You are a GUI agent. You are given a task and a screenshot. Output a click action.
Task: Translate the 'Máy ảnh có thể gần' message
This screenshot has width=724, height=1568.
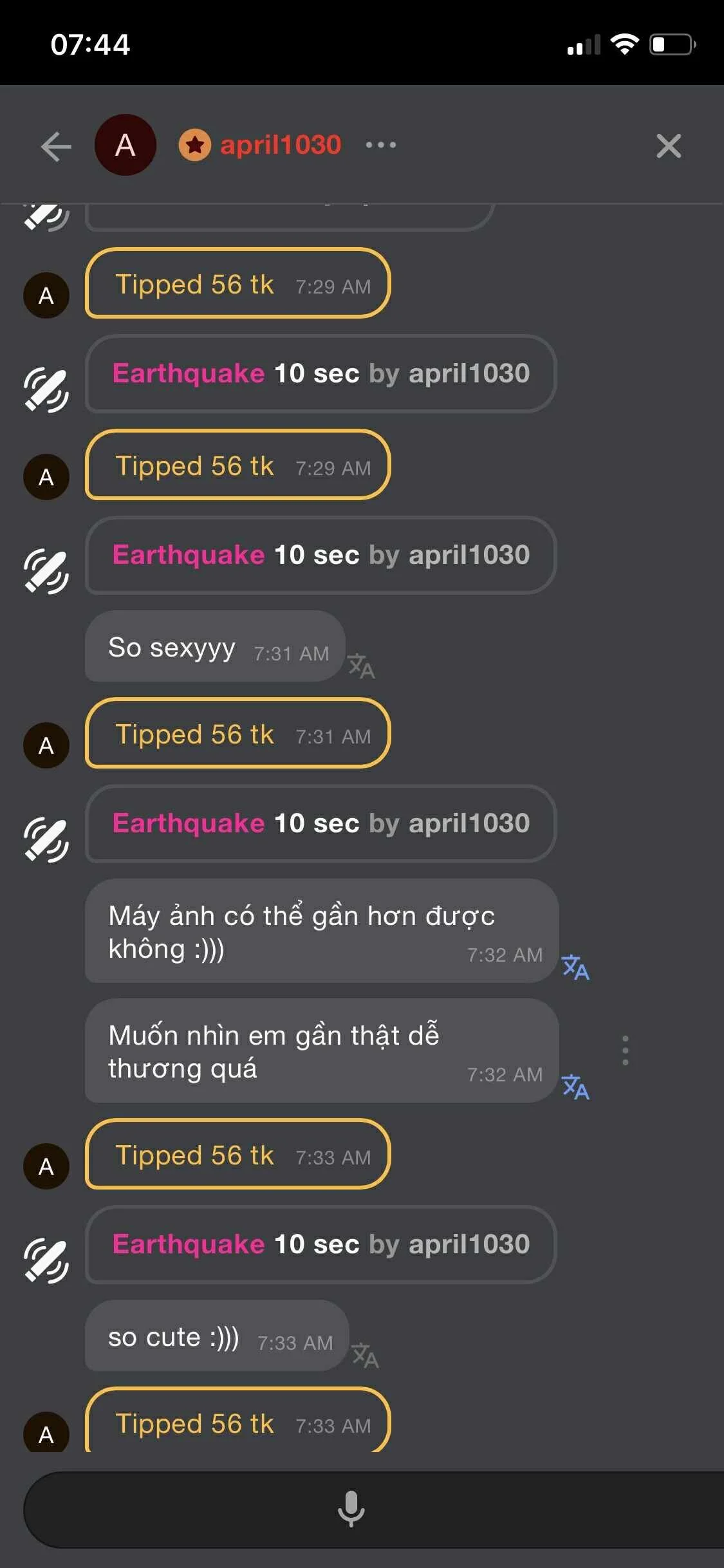575,967
